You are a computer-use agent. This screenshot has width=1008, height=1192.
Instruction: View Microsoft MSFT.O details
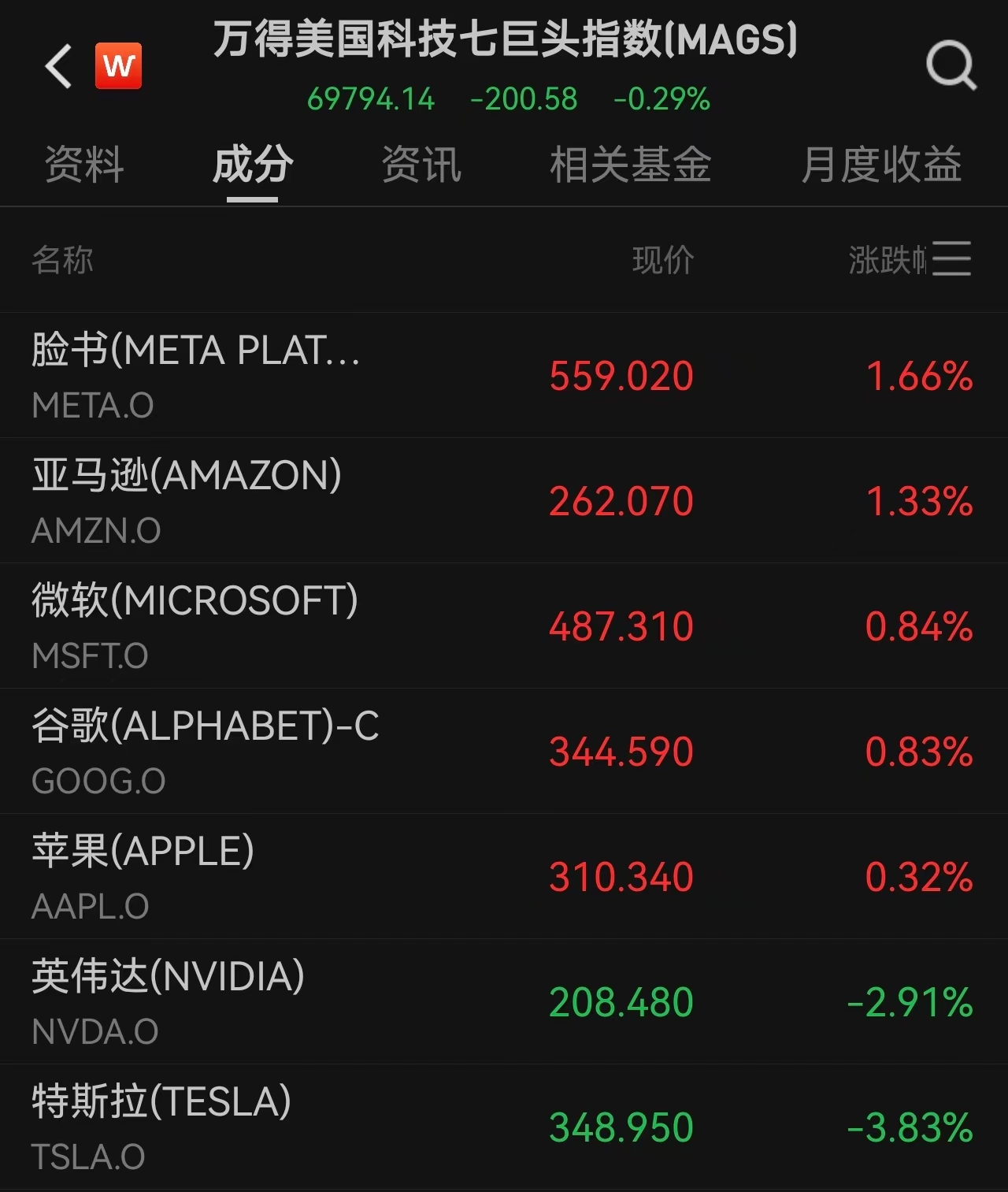point(504,626)
